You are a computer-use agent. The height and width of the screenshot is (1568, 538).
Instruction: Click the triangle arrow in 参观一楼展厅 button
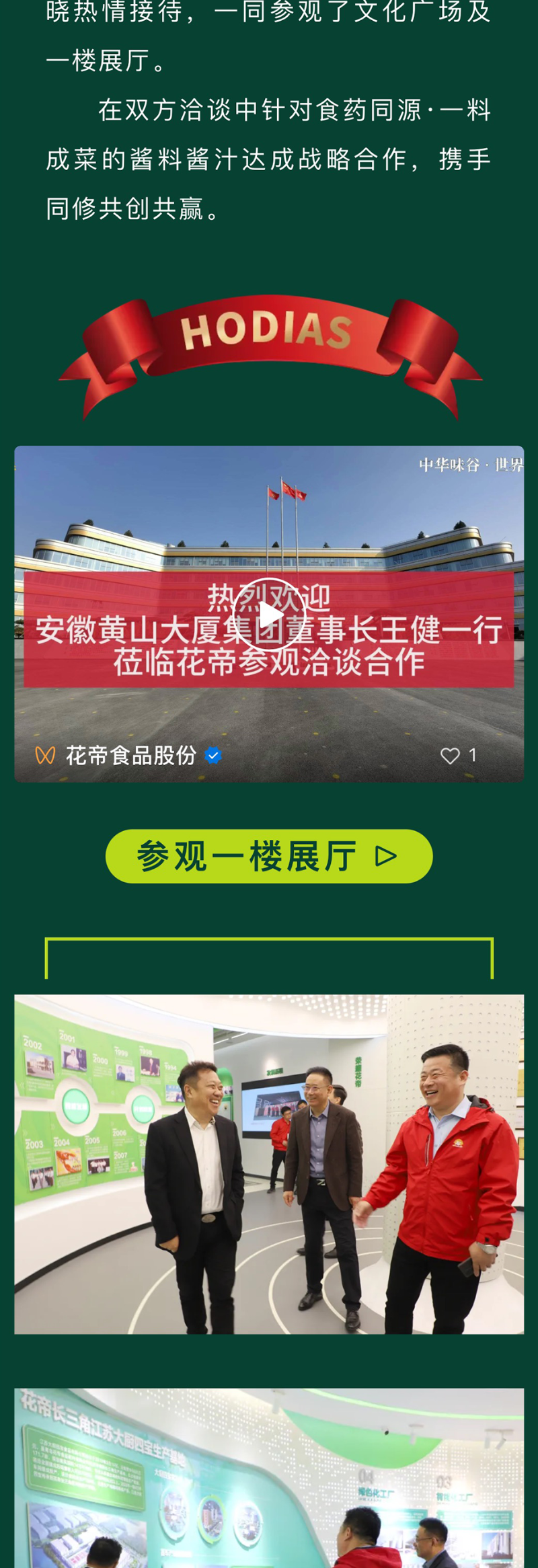click(x=385, y=856)
